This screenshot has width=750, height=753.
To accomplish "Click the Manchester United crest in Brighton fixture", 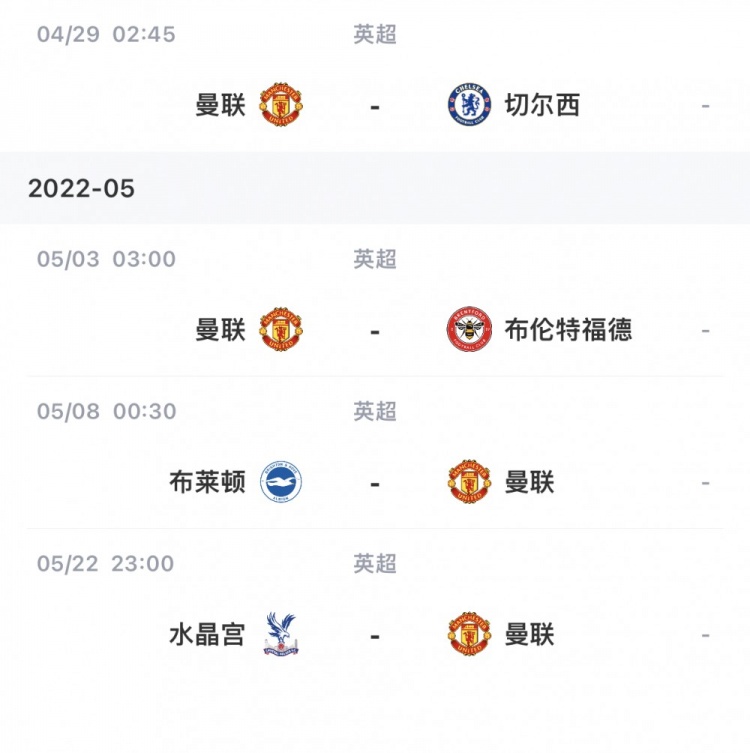I will point(467,479).
